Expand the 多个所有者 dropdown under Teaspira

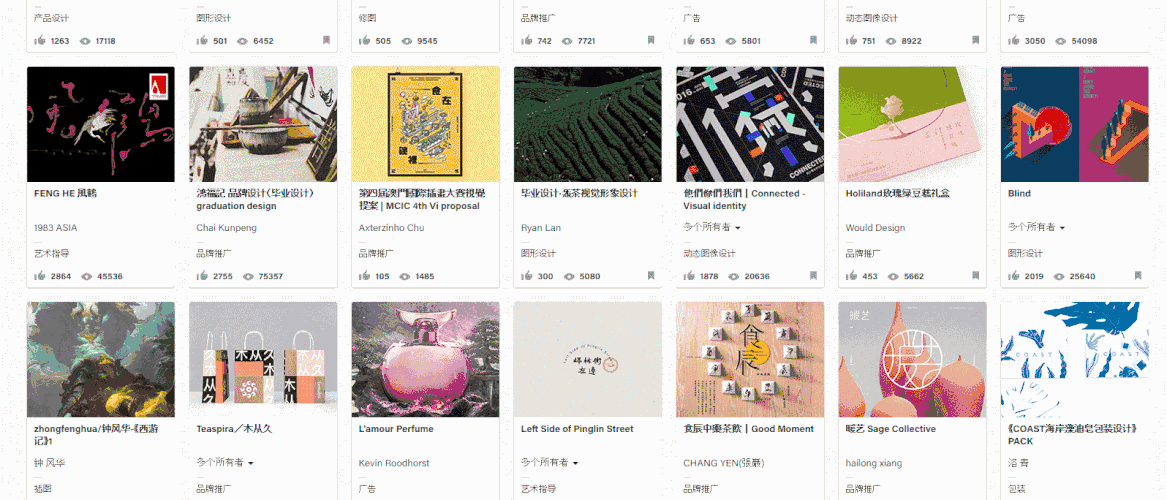[225, 463]
